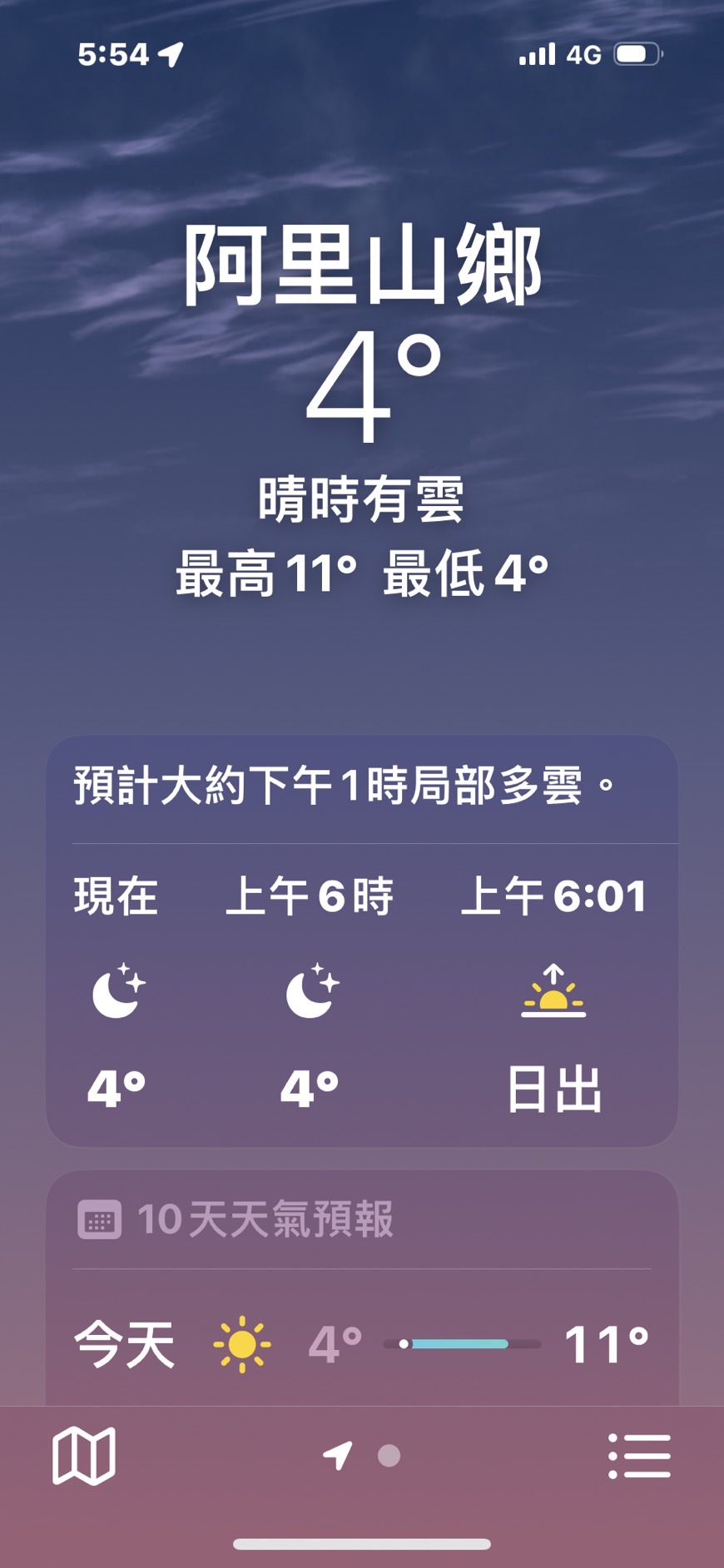Open the saved locations list

point(639,1456)
